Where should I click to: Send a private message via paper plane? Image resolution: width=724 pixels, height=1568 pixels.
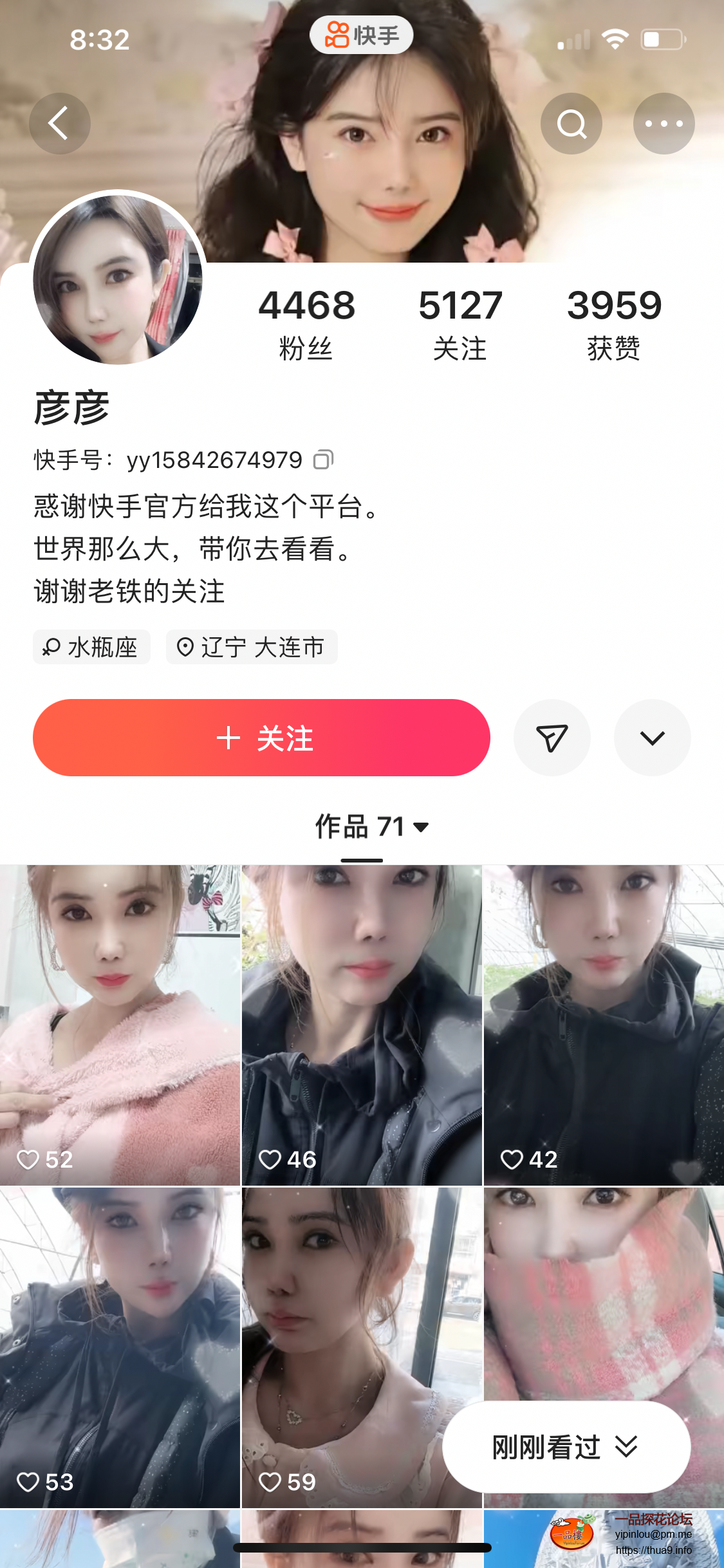click(x=552, y=738)
